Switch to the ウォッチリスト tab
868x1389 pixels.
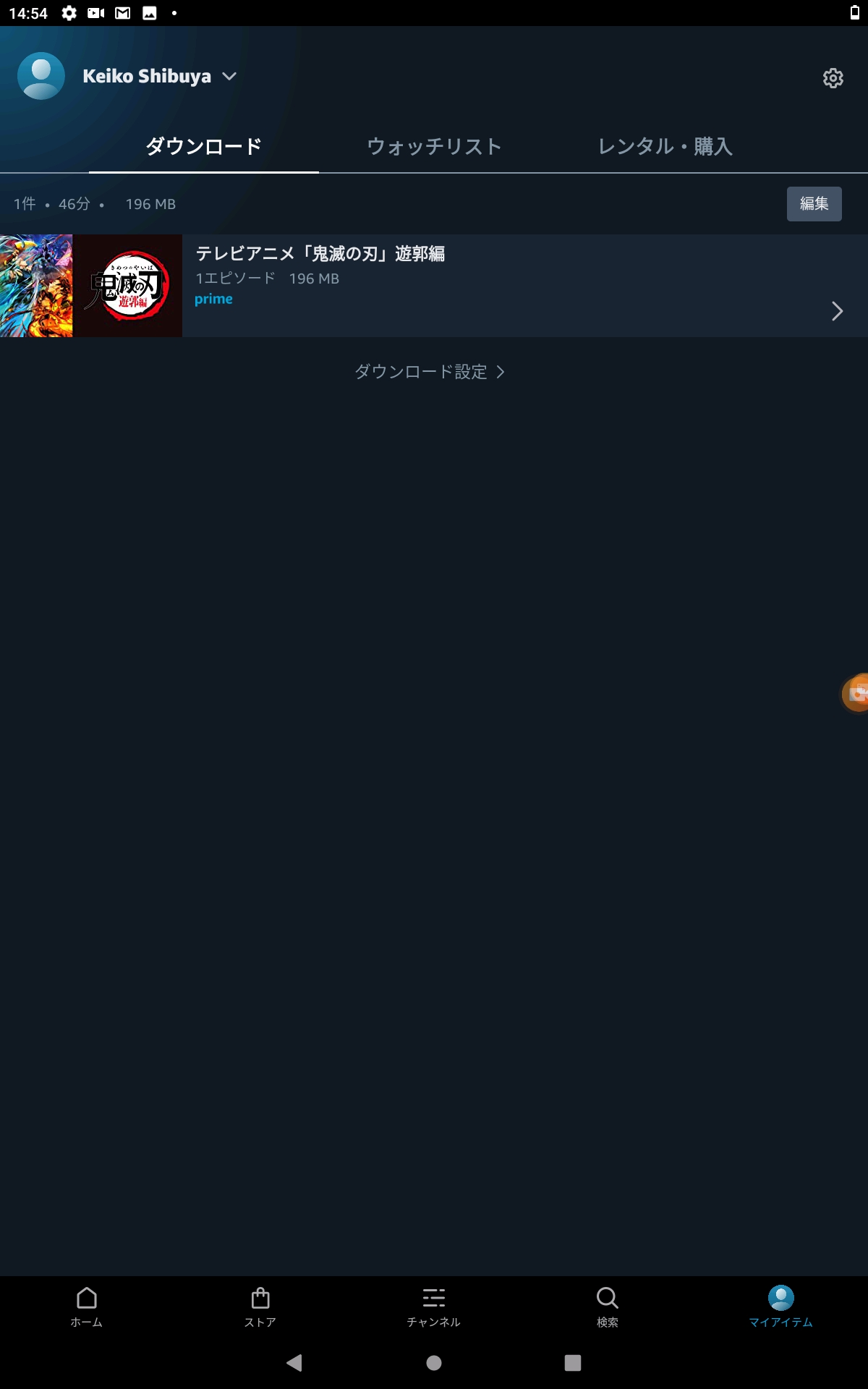point(434,147)
